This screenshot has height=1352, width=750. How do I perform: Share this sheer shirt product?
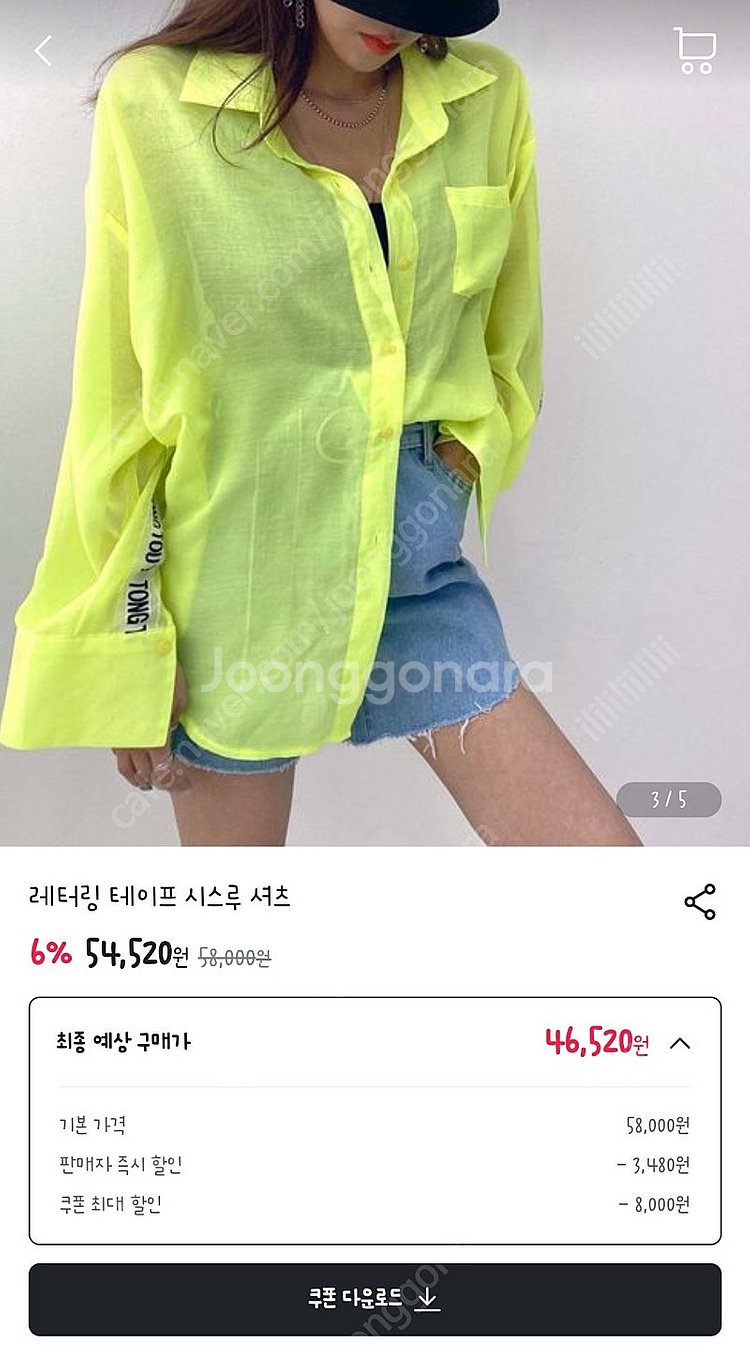(699, 901)
